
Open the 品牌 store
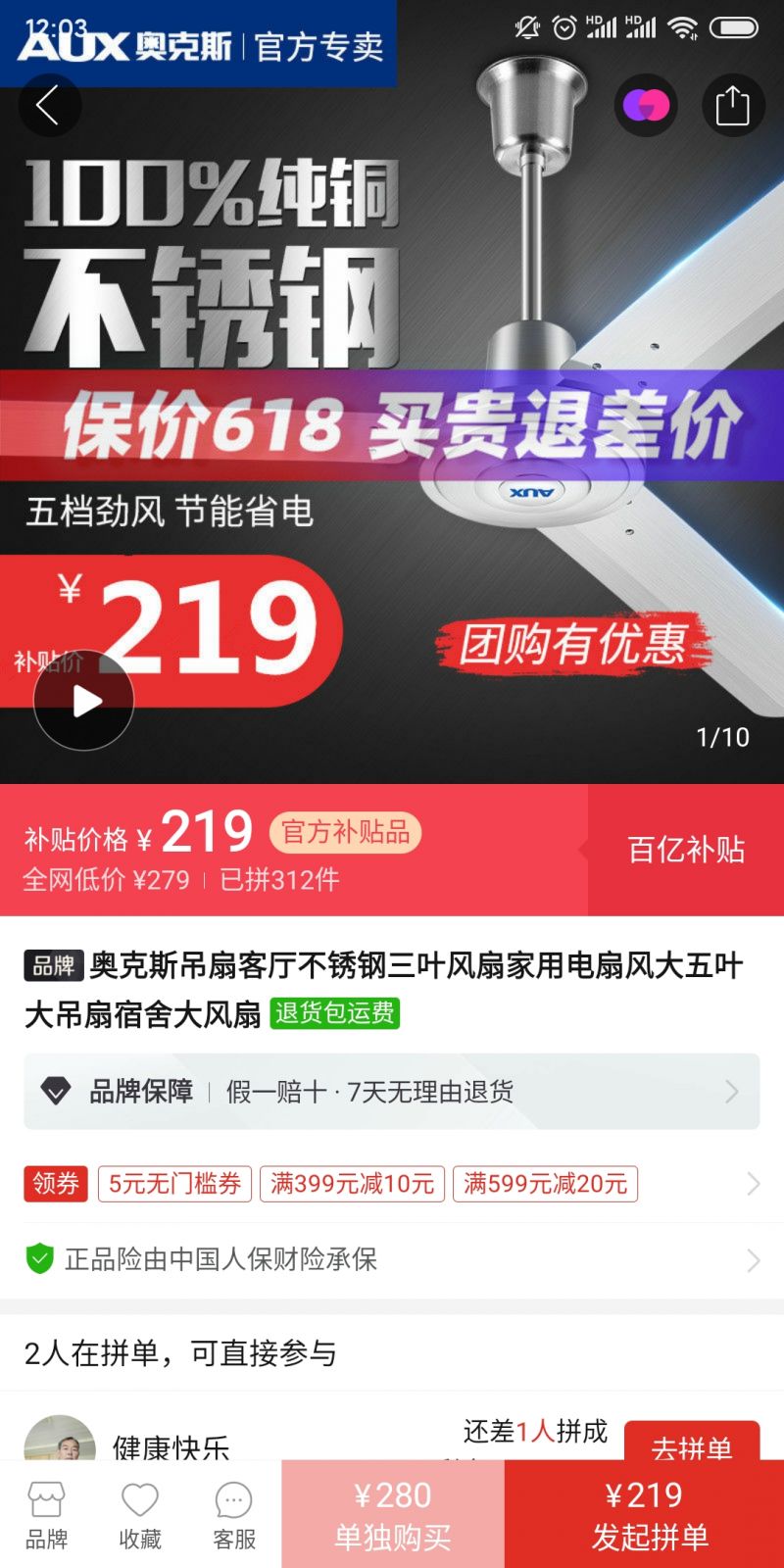coord(46,1515)
